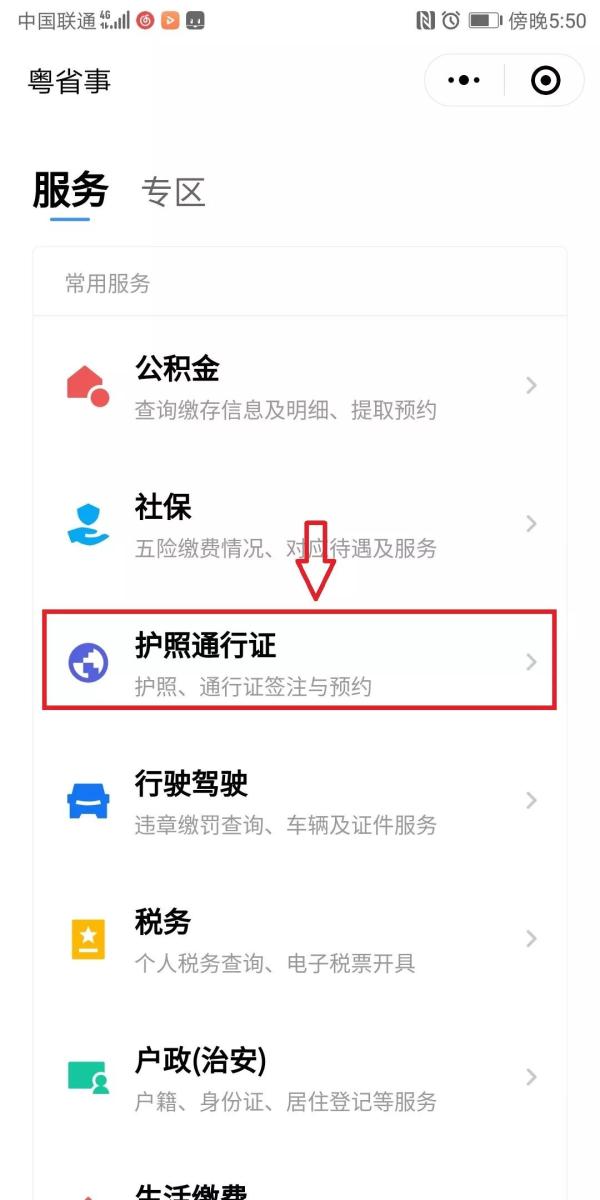
Task: Close the mini program with circle button
Action: click(545, 80)
